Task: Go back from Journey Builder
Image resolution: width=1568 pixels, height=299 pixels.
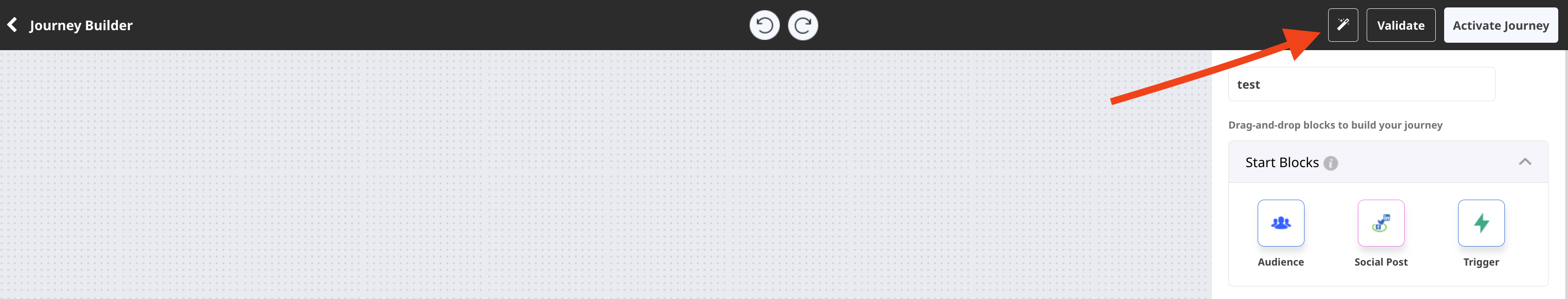Action: coord(12,25)
